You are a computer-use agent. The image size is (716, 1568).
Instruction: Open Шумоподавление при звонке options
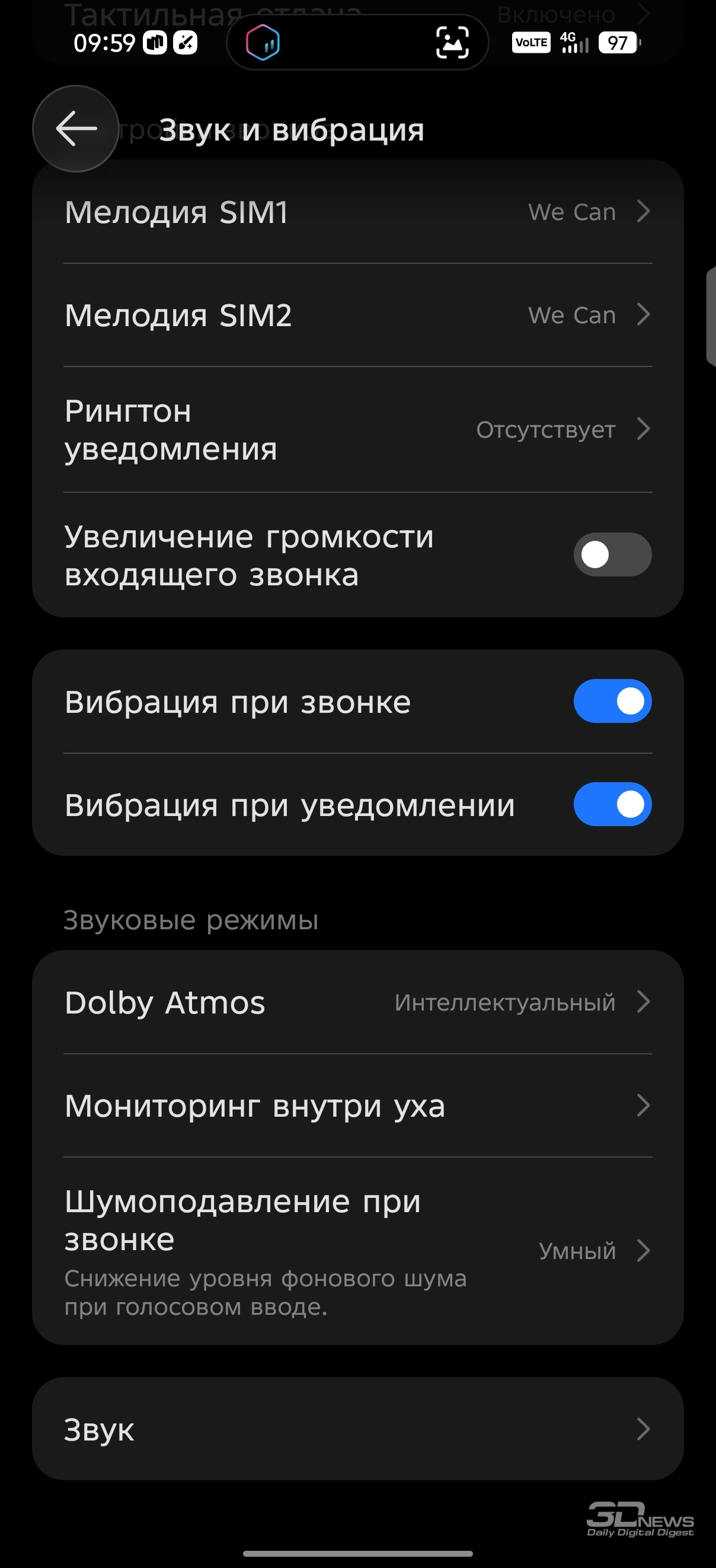point(357,1251)
